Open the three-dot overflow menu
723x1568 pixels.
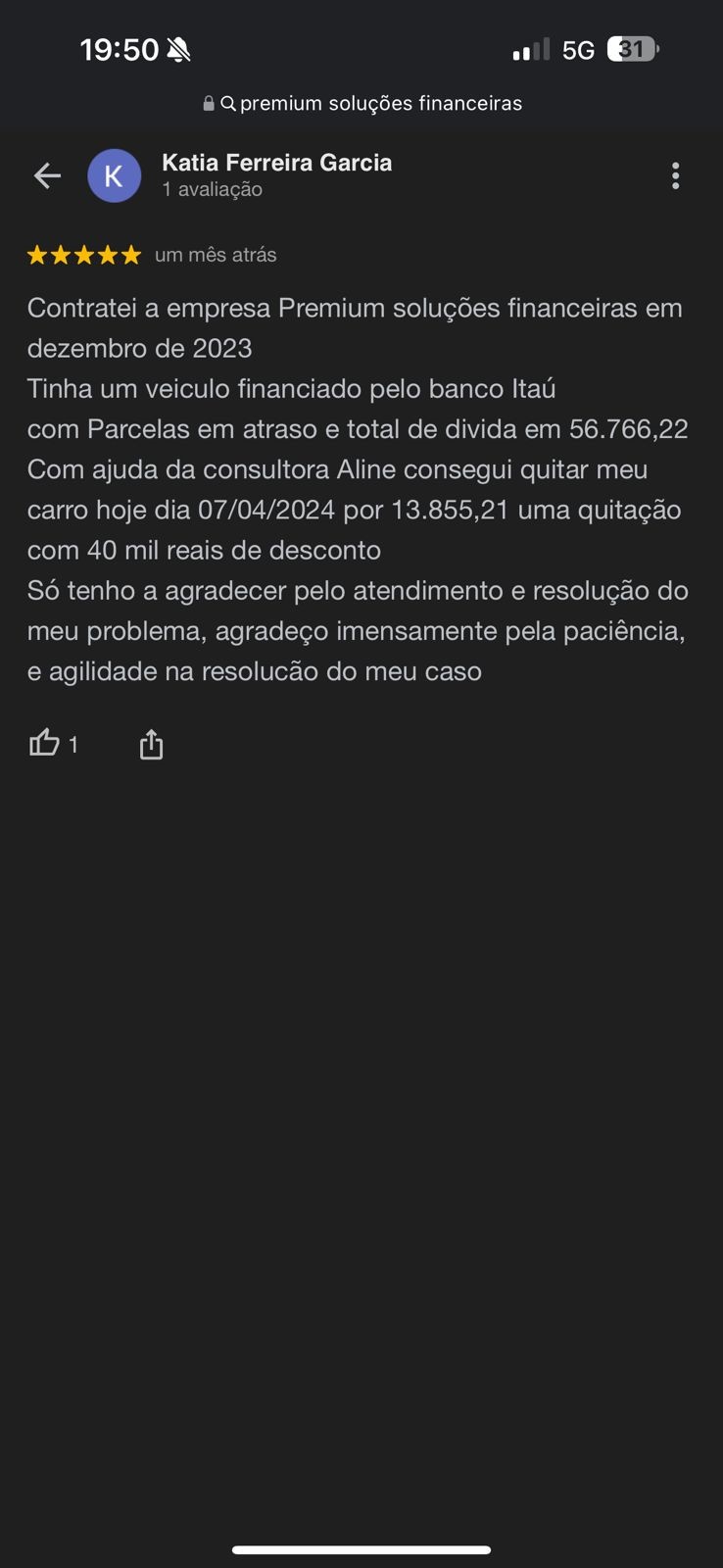(675, 175)
